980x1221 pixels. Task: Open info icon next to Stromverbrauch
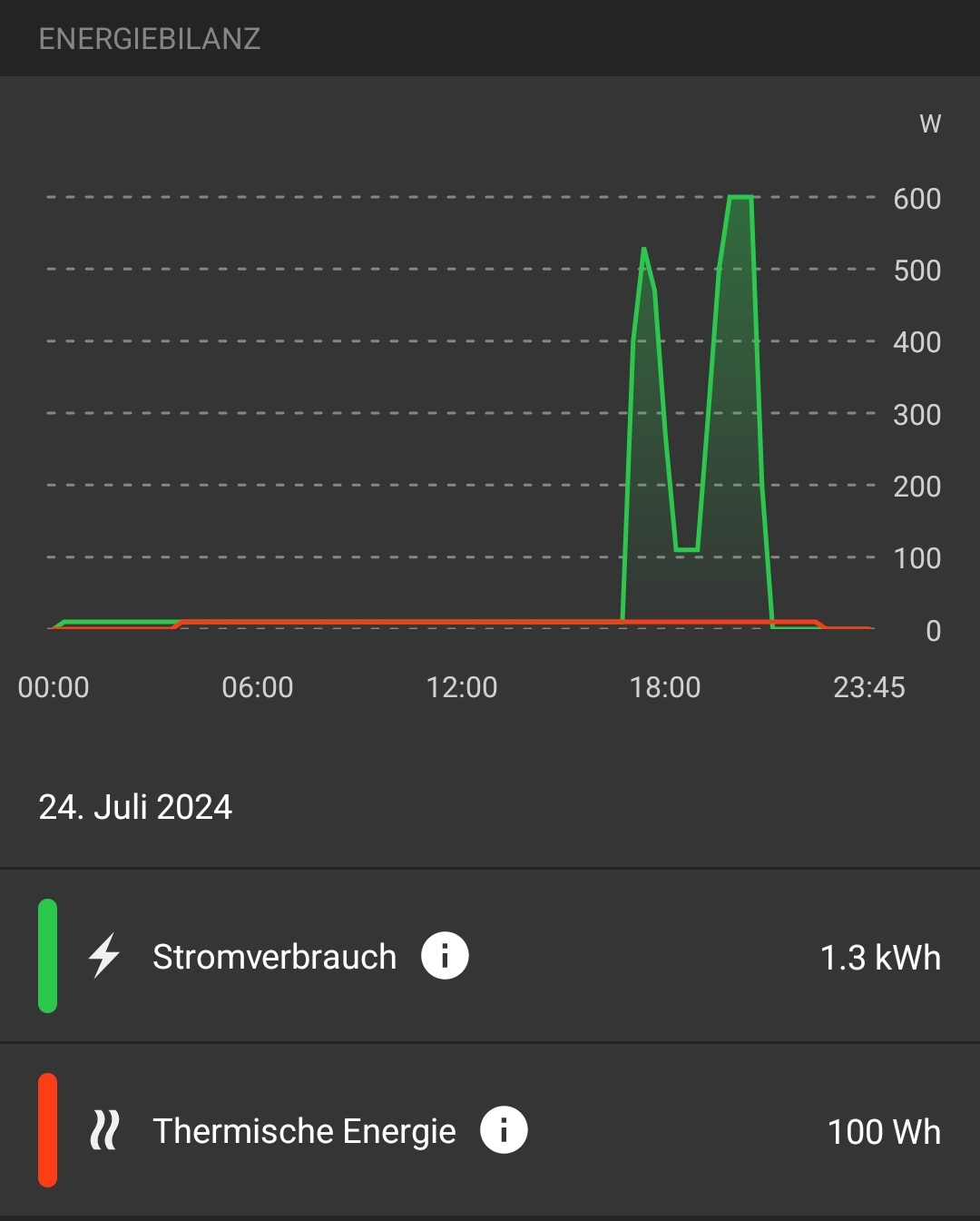pyautogui.click(x=445, y=956)
